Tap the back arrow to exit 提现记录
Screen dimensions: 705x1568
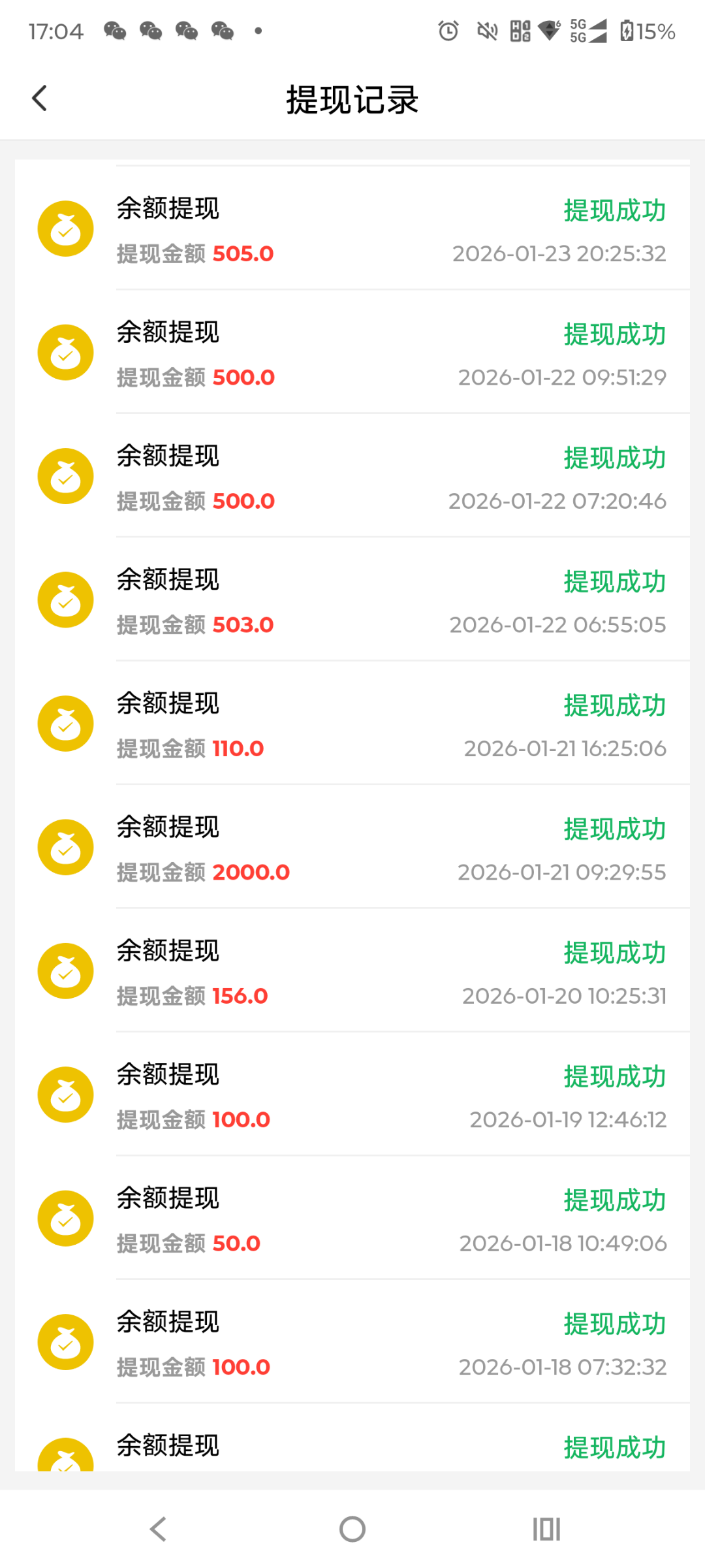pos(39,97)
